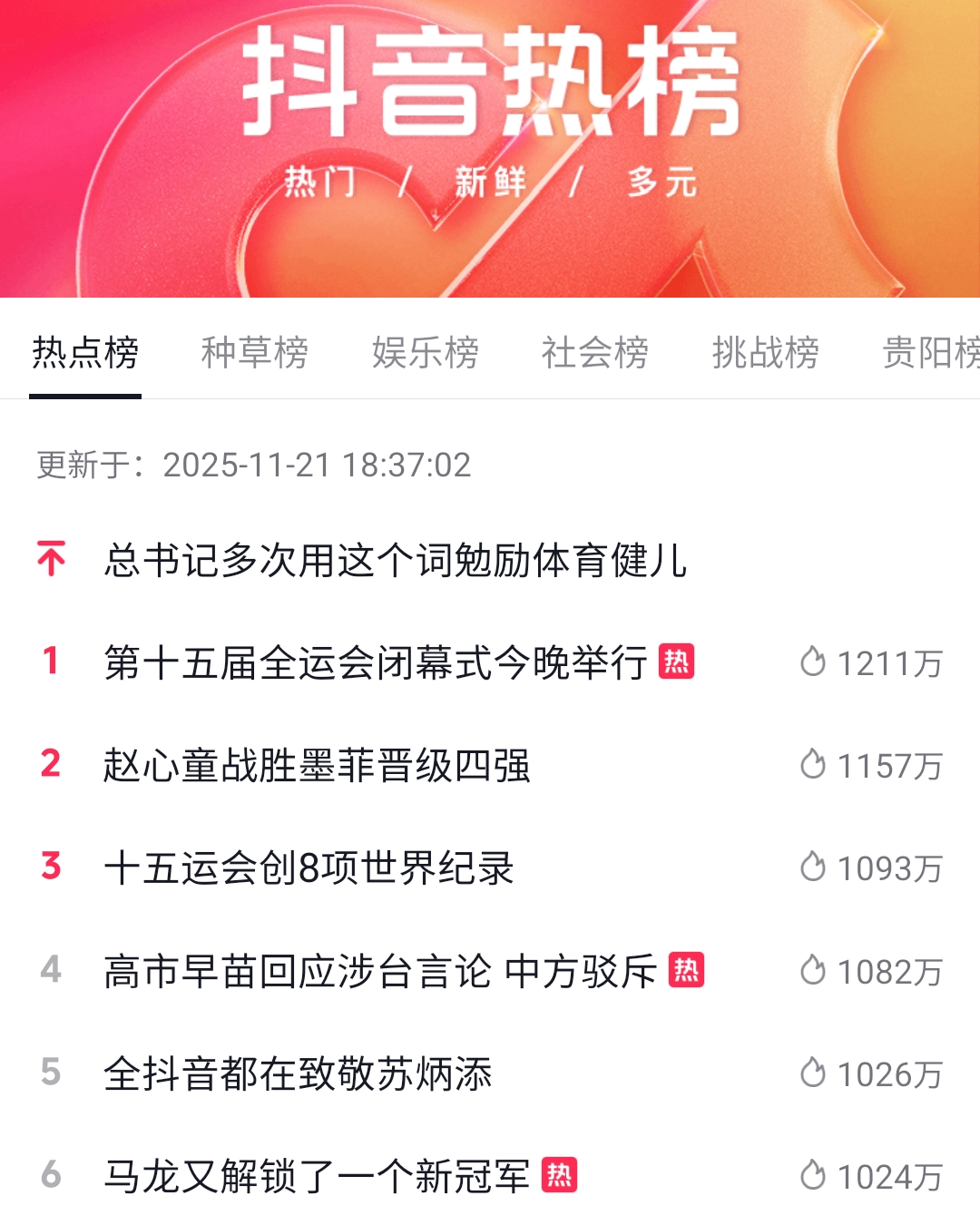View topic 赵心童战胜墨菲晋级四强
This screenshot has height=1225, width=980.
tap(317, 766)
